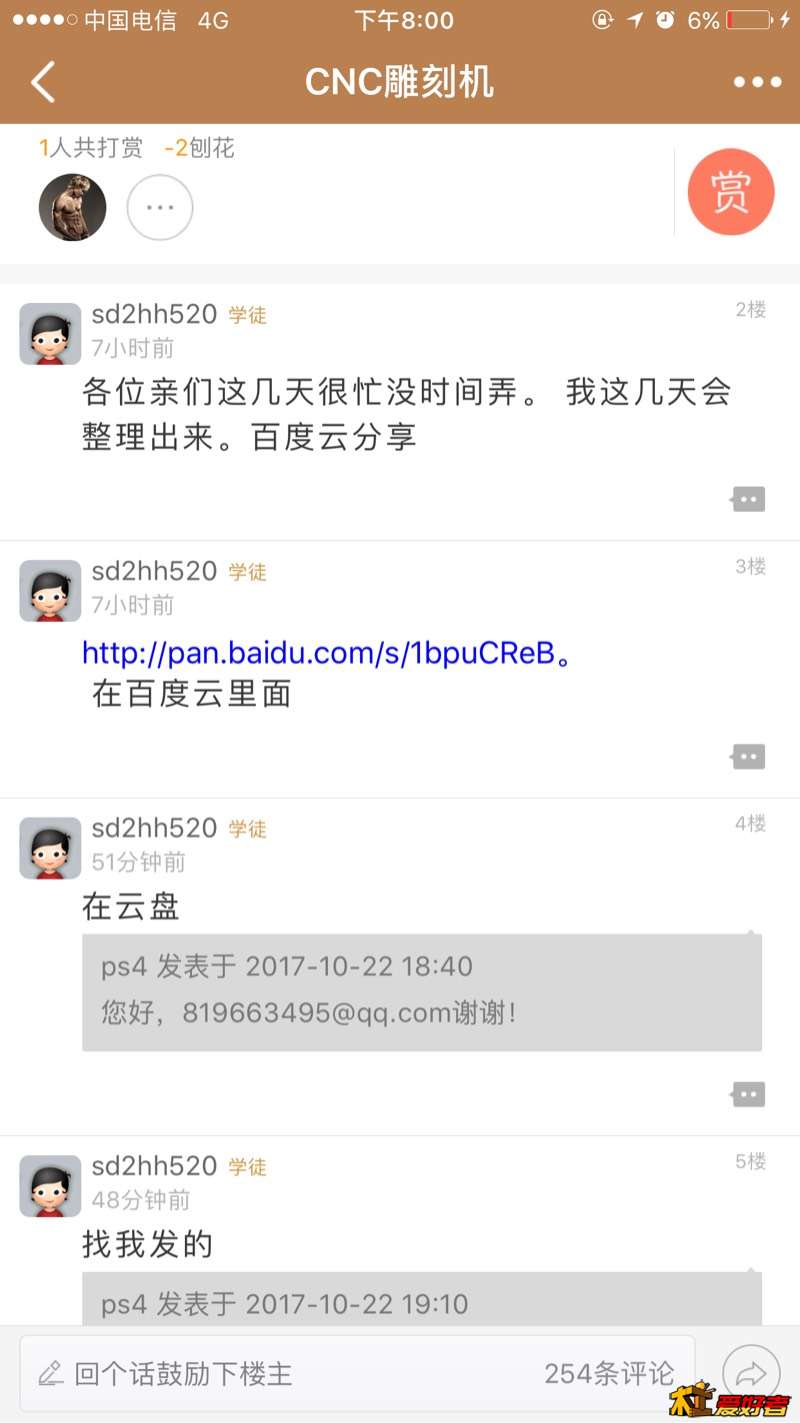Share this post with the arrow icon
This screenshot has width=800, height=1423.
[750, 1373]
